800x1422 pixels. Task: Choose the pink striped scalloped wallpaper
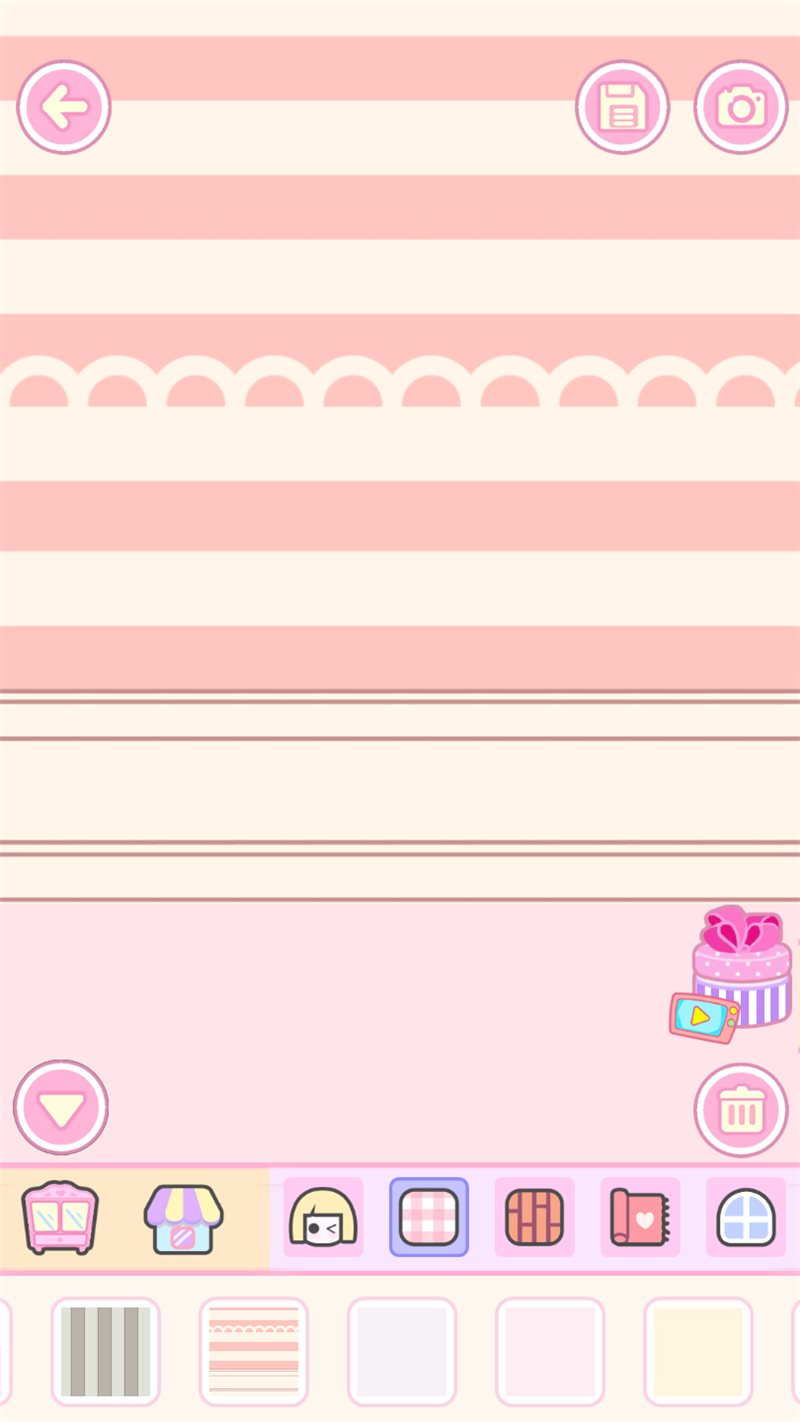coord(254,1351)
